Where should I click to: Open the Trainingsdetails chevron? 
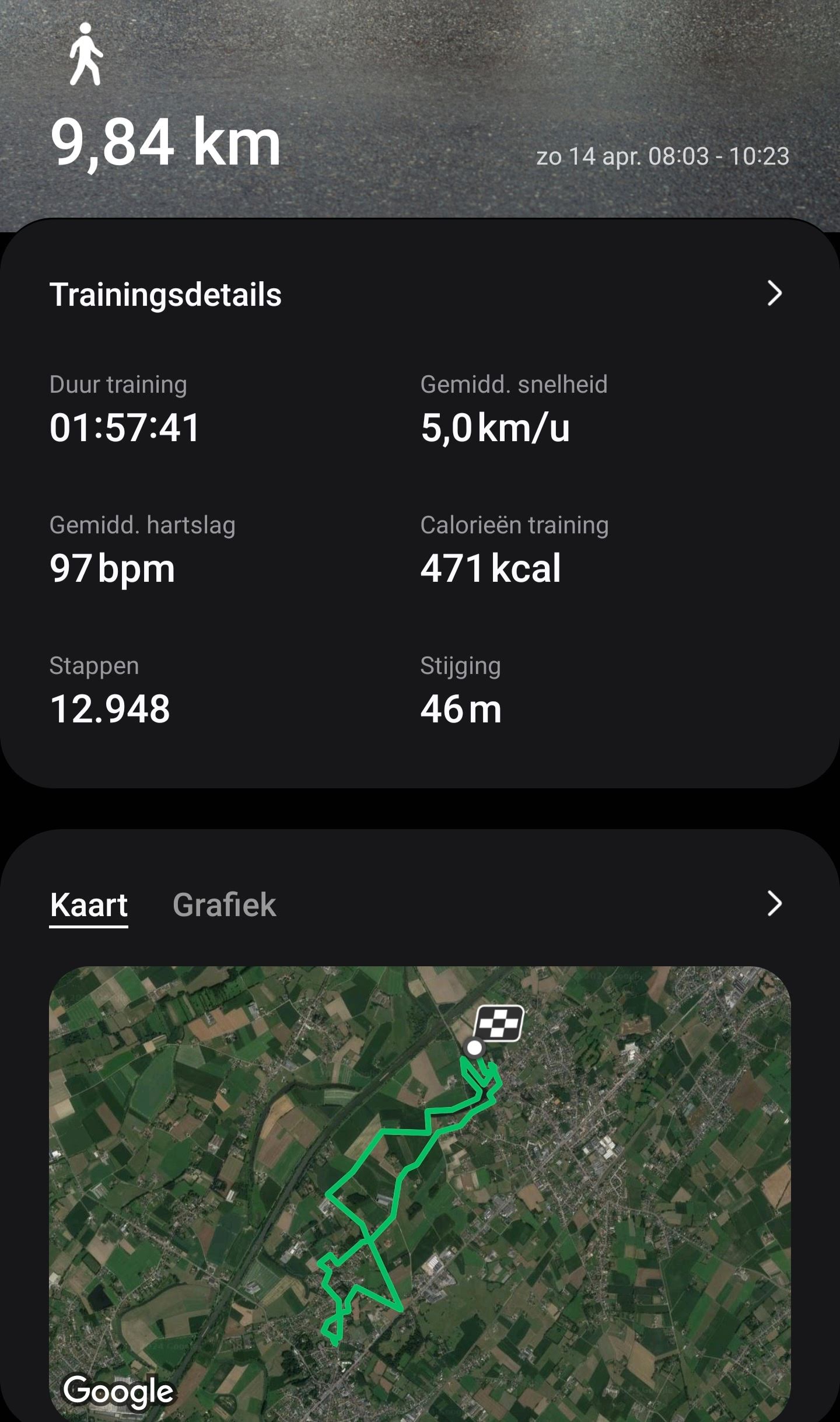click(x=774, y=294)
